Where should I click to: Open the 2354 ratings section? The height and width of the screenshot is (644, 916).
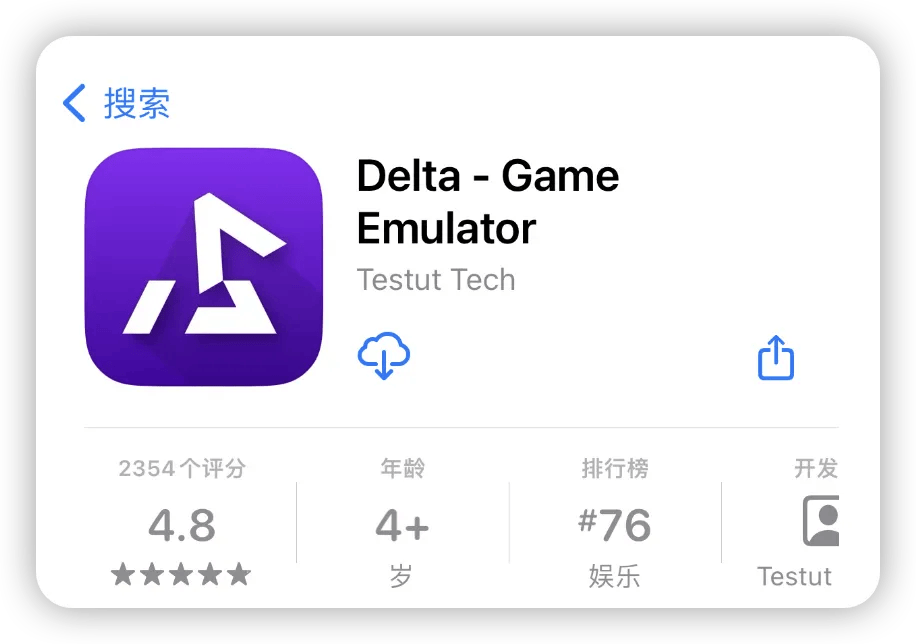(182, 524)
